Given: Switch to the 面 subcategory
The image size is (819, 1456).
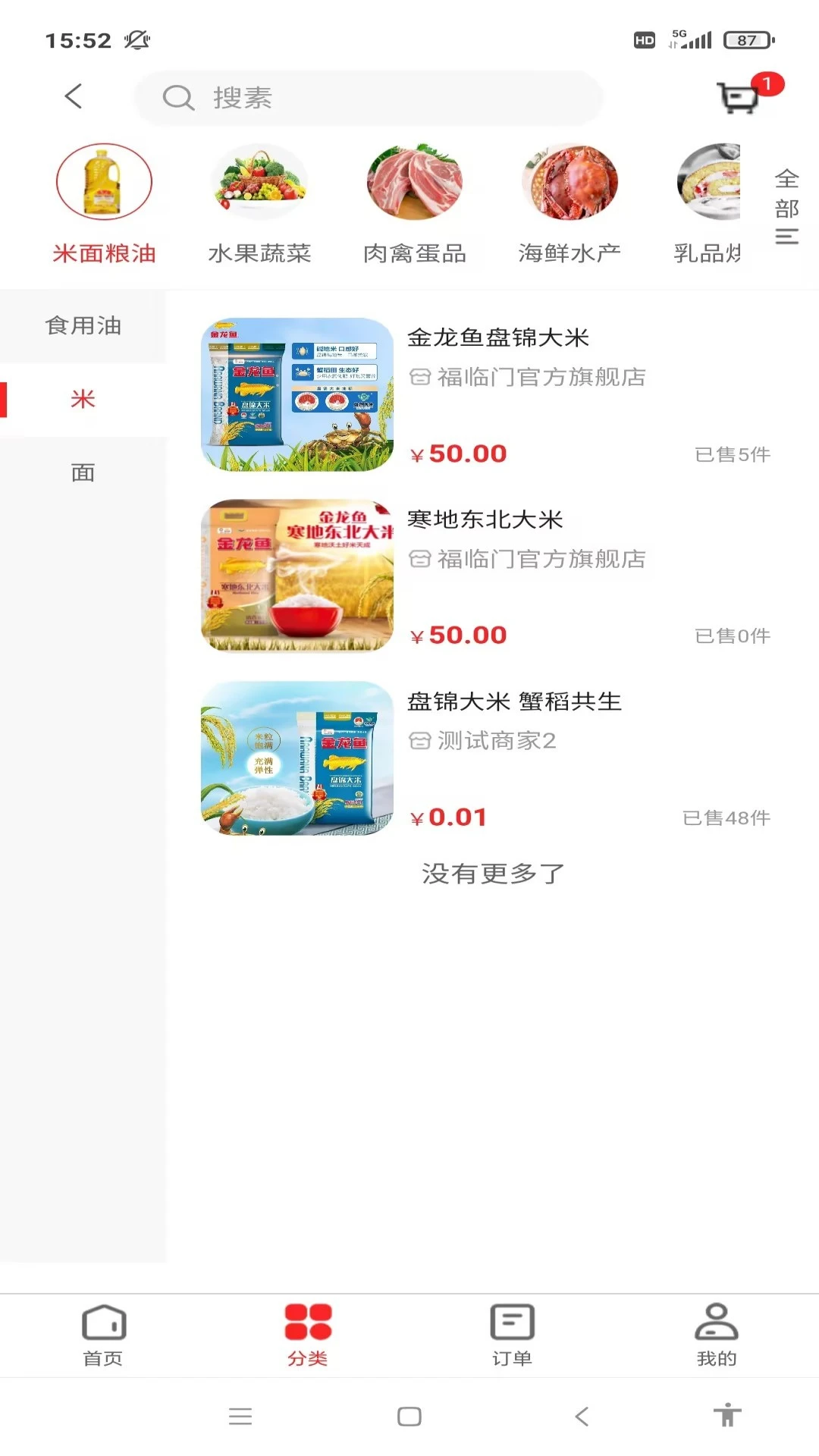Looking at the screenshot, I should [x=82, y=472].
